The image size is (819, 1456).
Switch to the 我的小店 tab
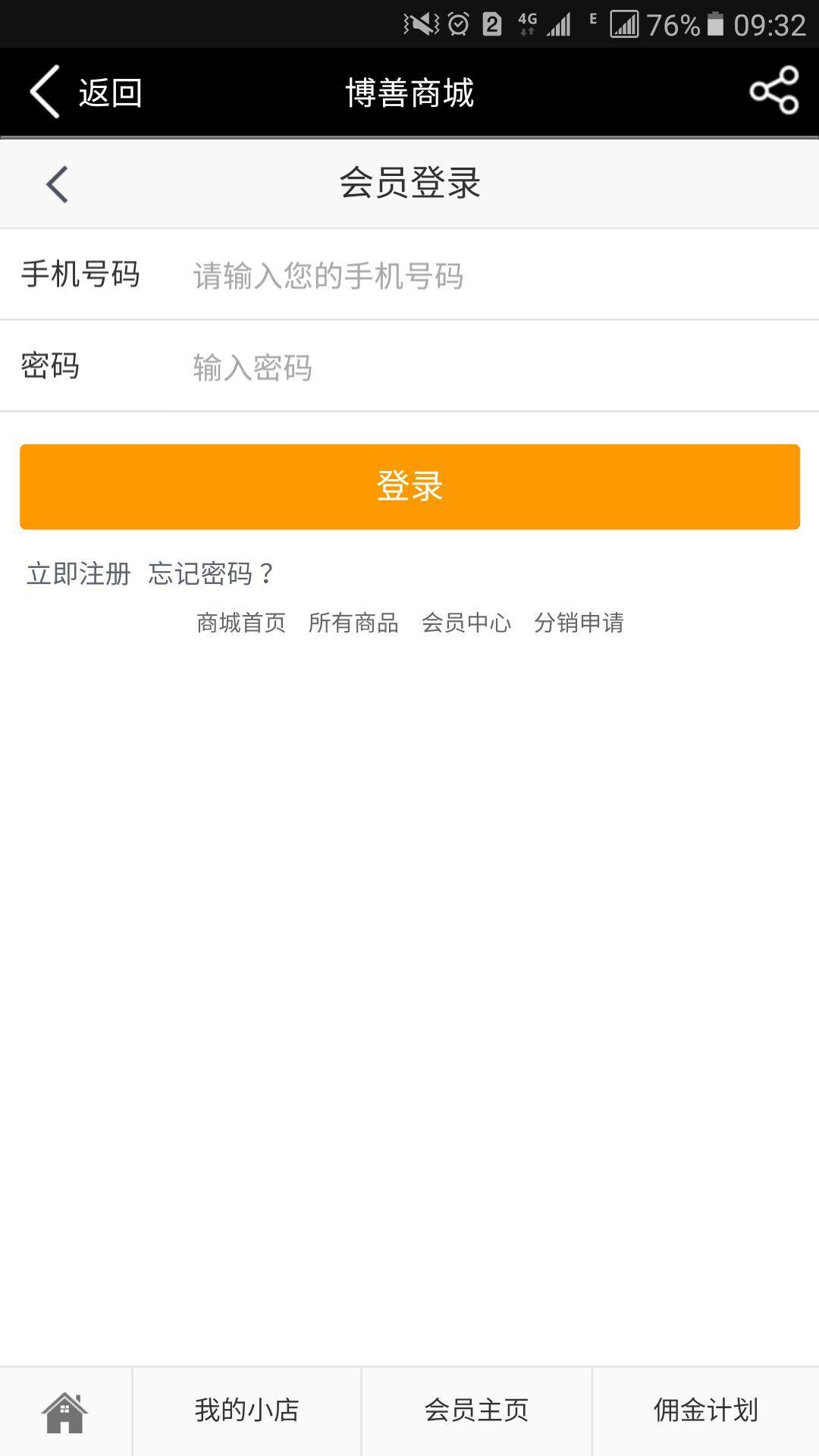coord(247,1410)
